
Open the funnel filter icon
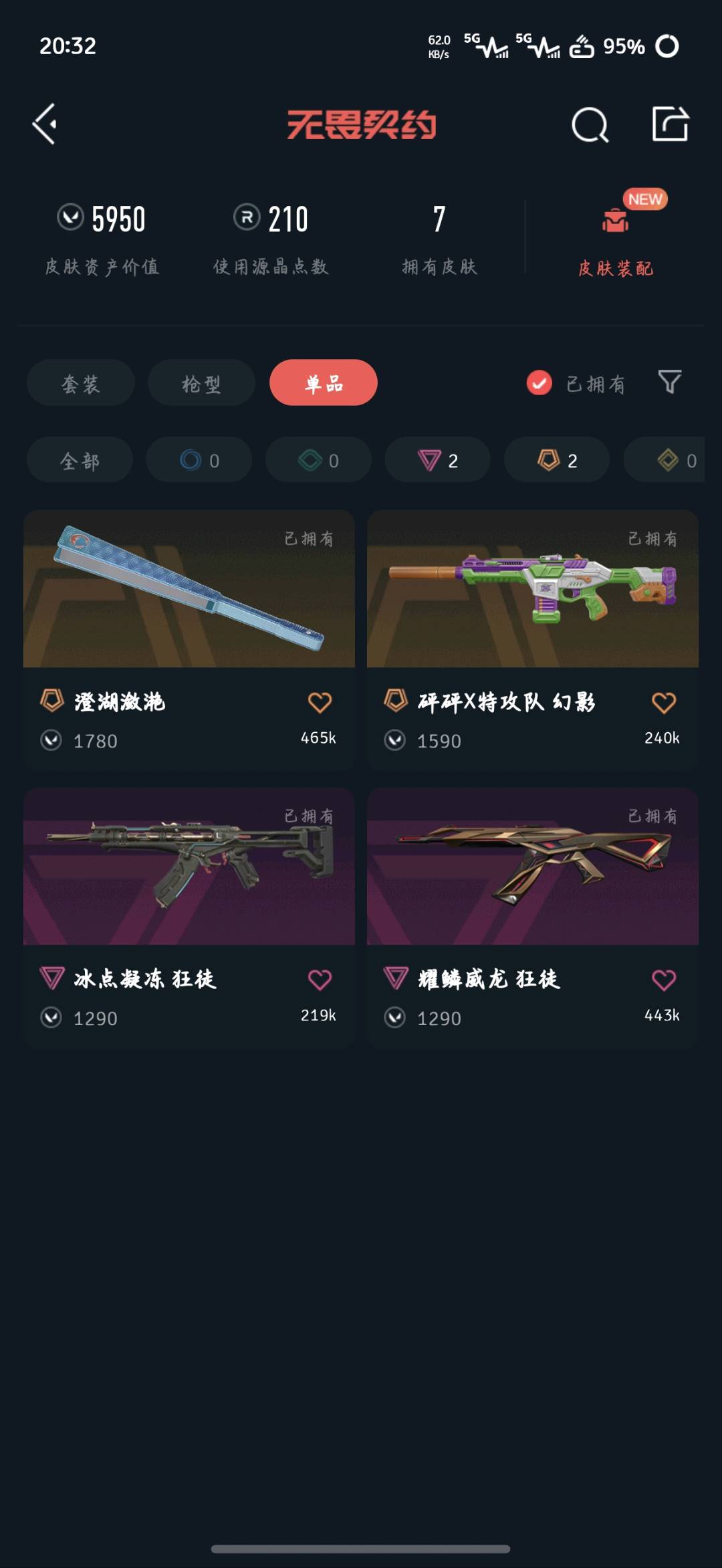(x=670, y=382)
